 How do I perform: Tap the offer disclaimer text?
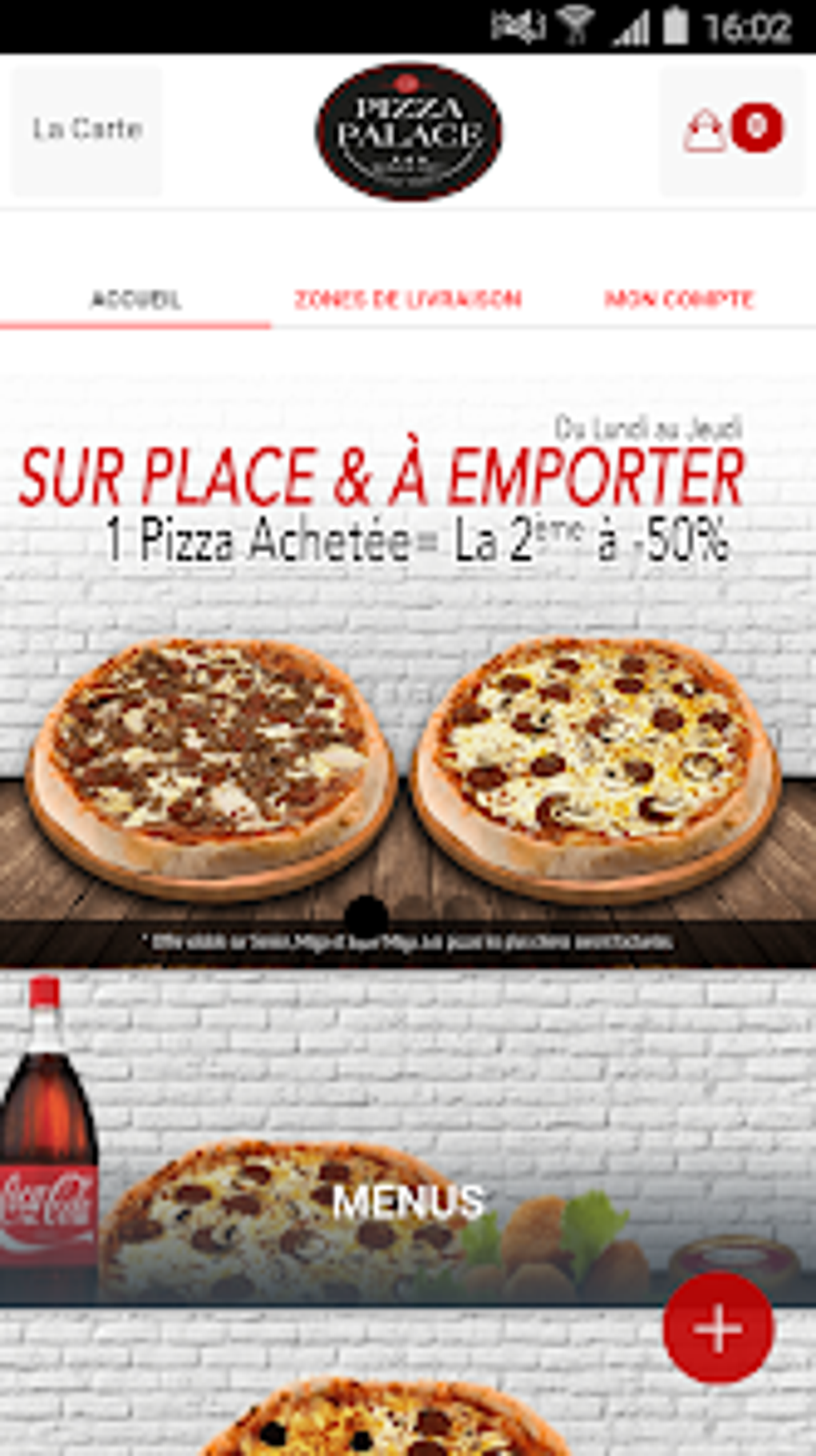(408, 942)
